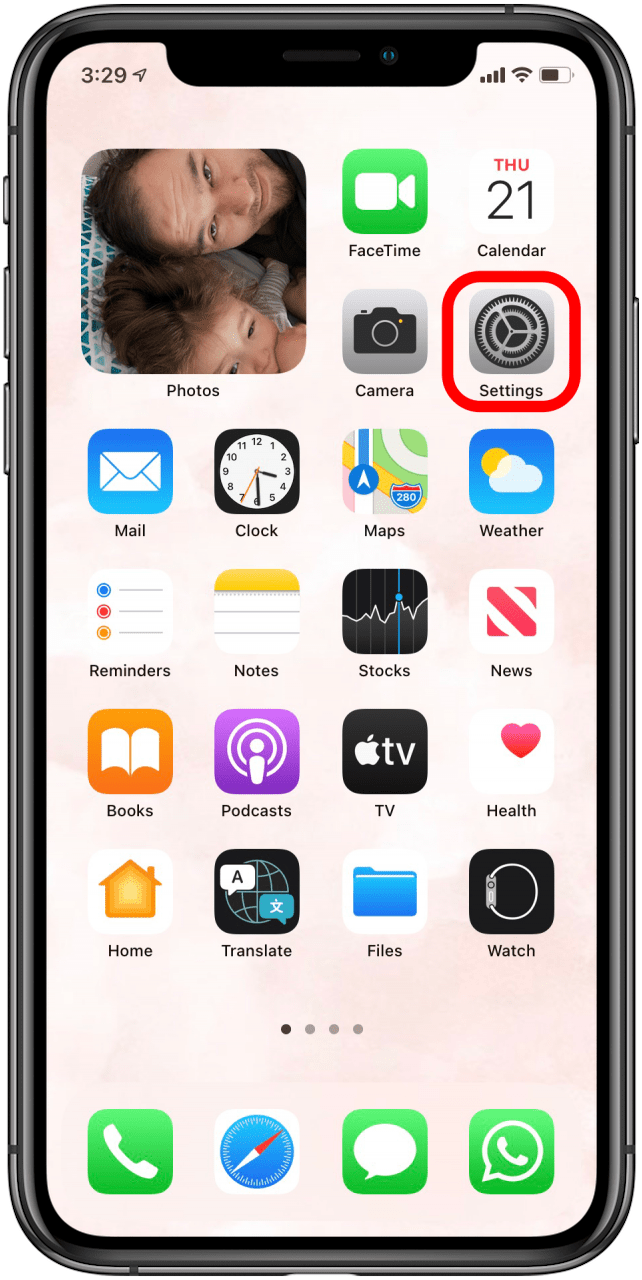642x1280 pixels.
Task: Open the Settings app
Action: pyautogui.click(x=511, y=332)
